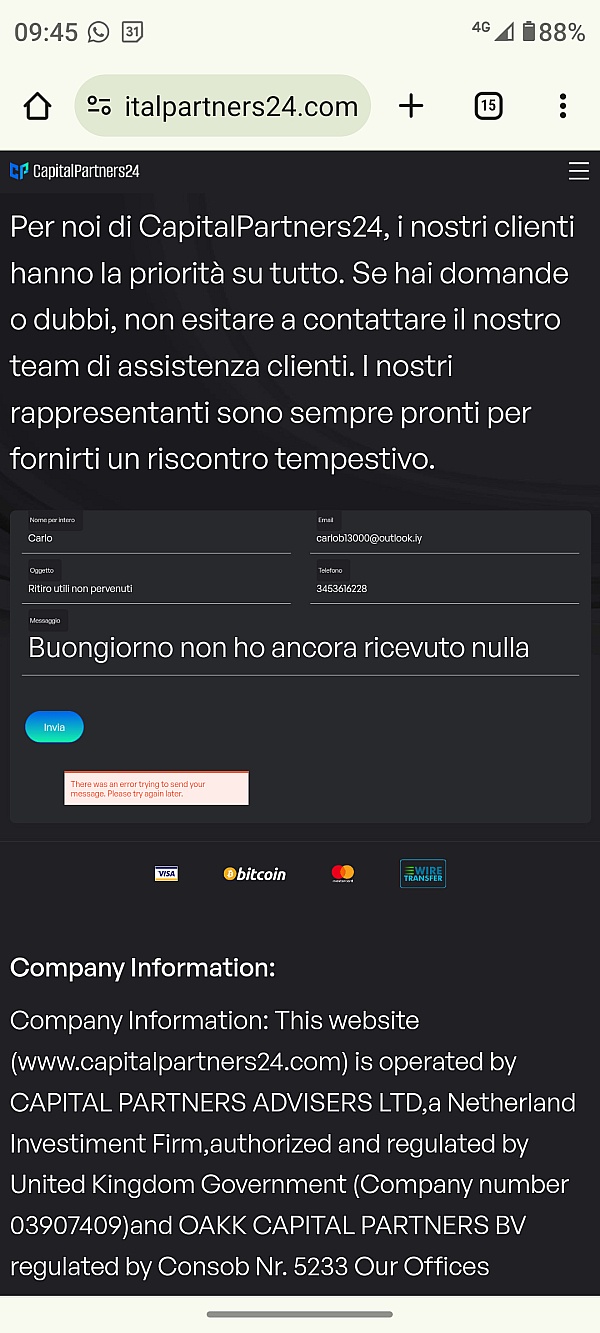
Task: Edit the Email field
Action: (x=445, y=538)
